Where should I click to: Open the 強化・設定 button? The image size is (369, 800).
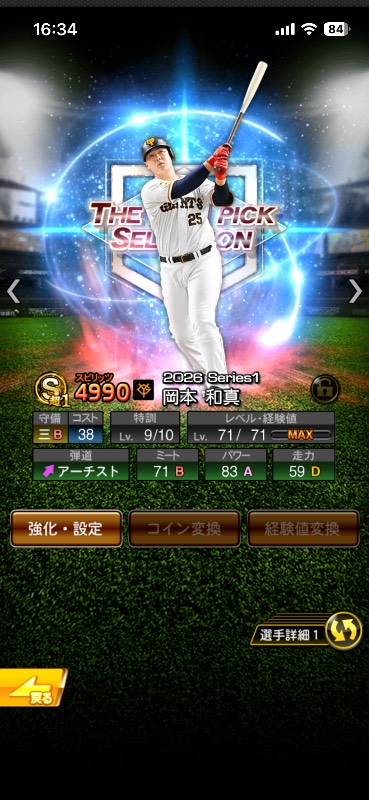[x=66, y=529]
